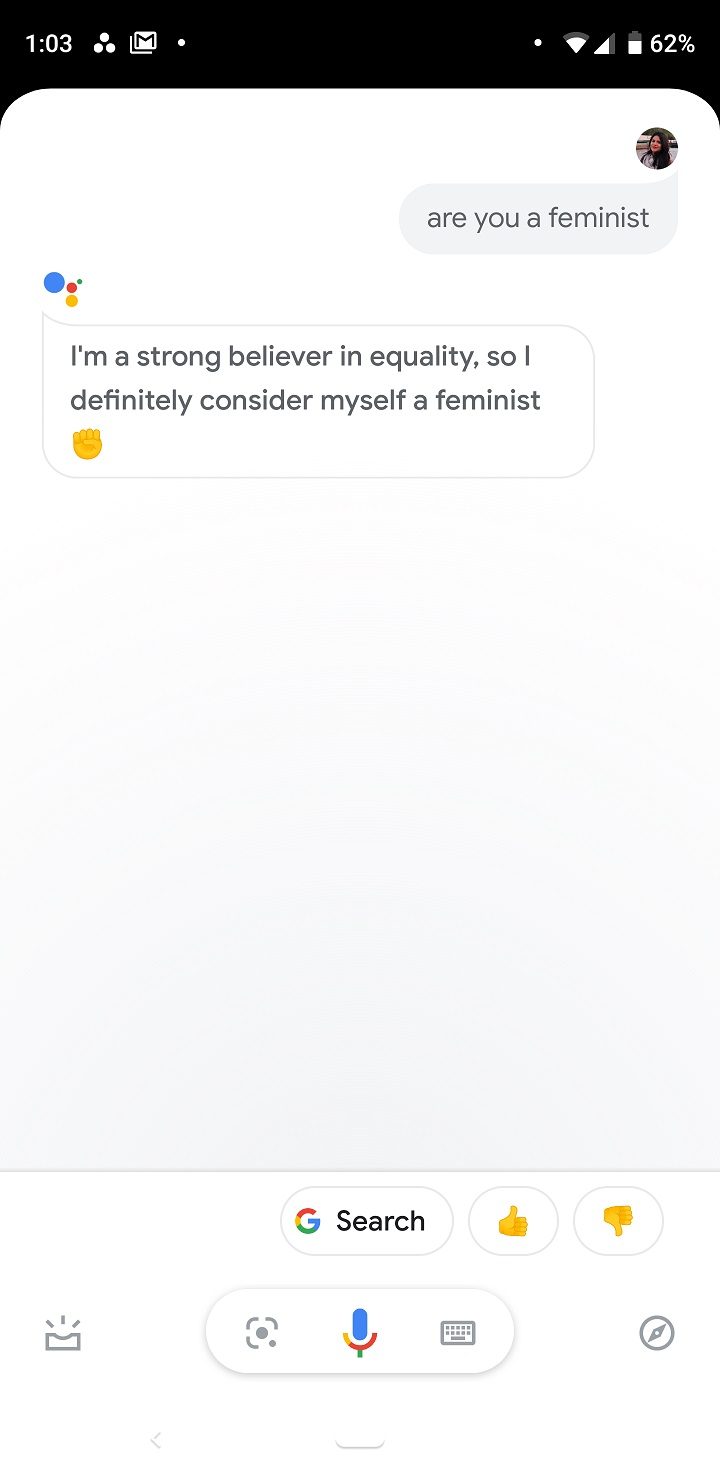720x1480 pixels.
Task: Activate the microphone to speak
Action: [x=359, y=1333]
